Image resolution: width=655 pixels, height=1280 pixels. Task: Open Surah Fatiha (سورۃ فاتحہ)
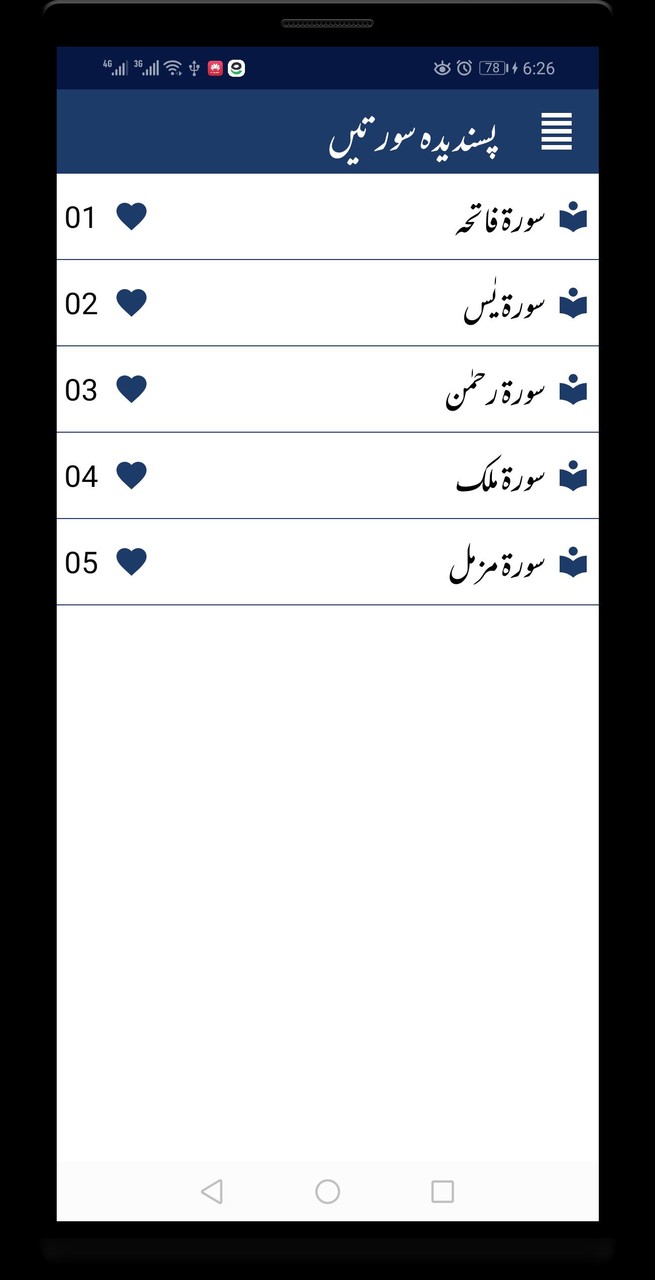[500, 218]
